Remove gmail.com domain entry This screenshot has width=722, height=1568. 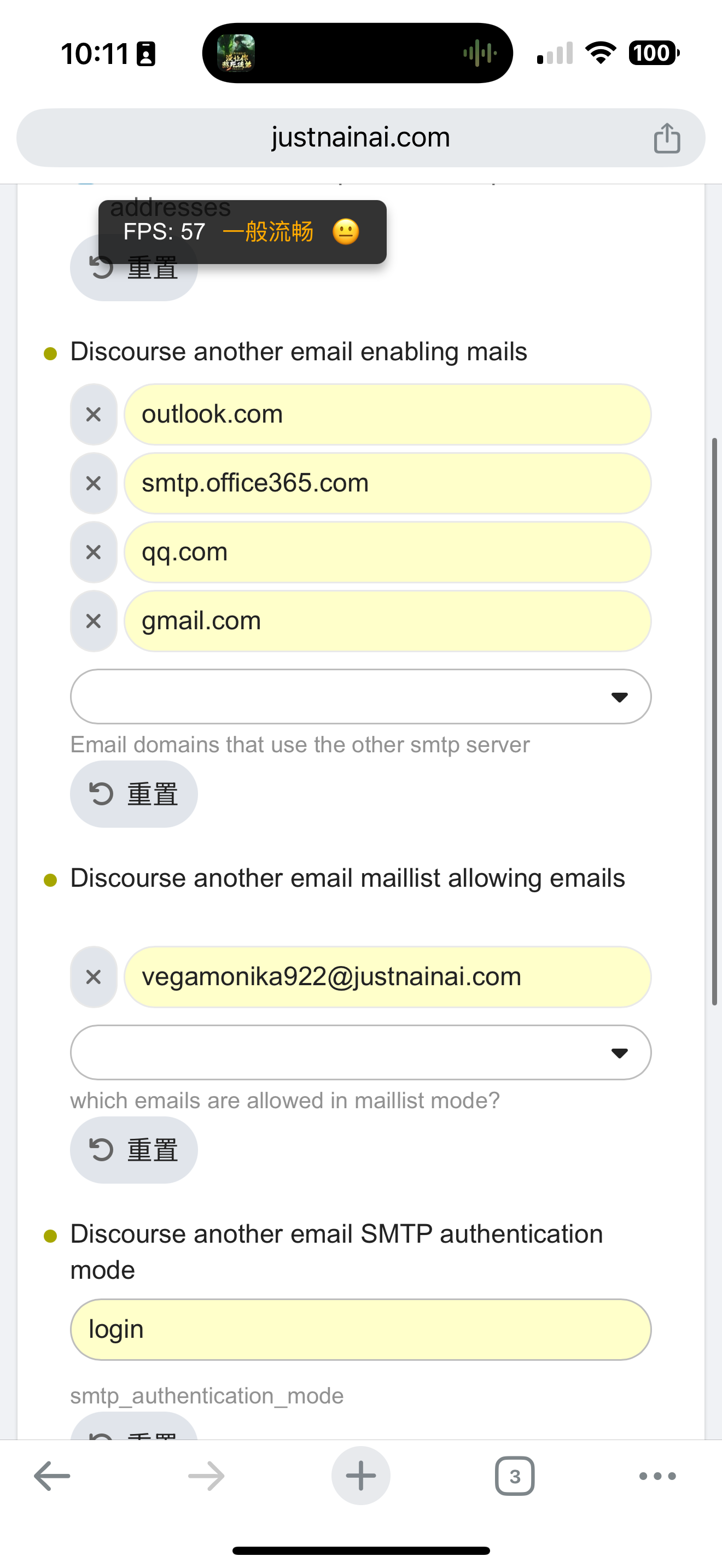coord(94,621)
